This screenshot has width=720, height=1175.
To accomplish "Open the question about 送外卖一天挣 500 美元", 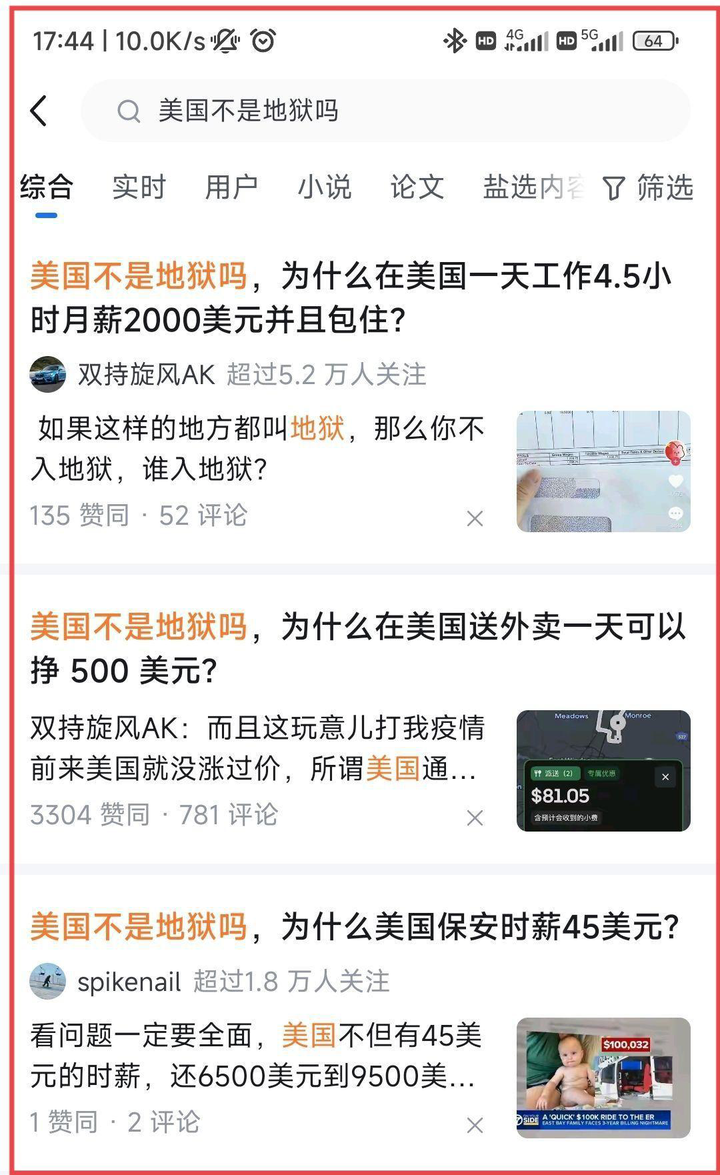I will 350,648.
